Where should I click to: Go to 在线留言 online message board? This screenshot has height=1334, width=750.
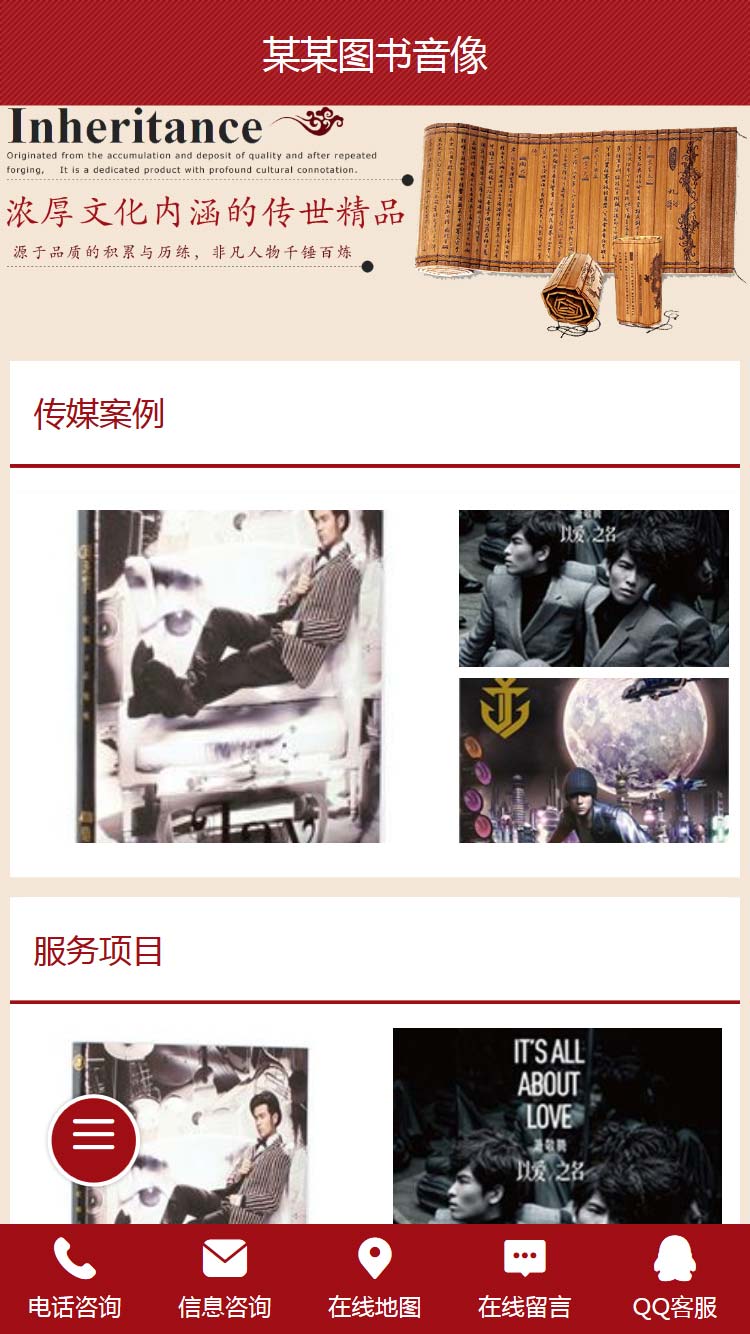[525, 1279]
